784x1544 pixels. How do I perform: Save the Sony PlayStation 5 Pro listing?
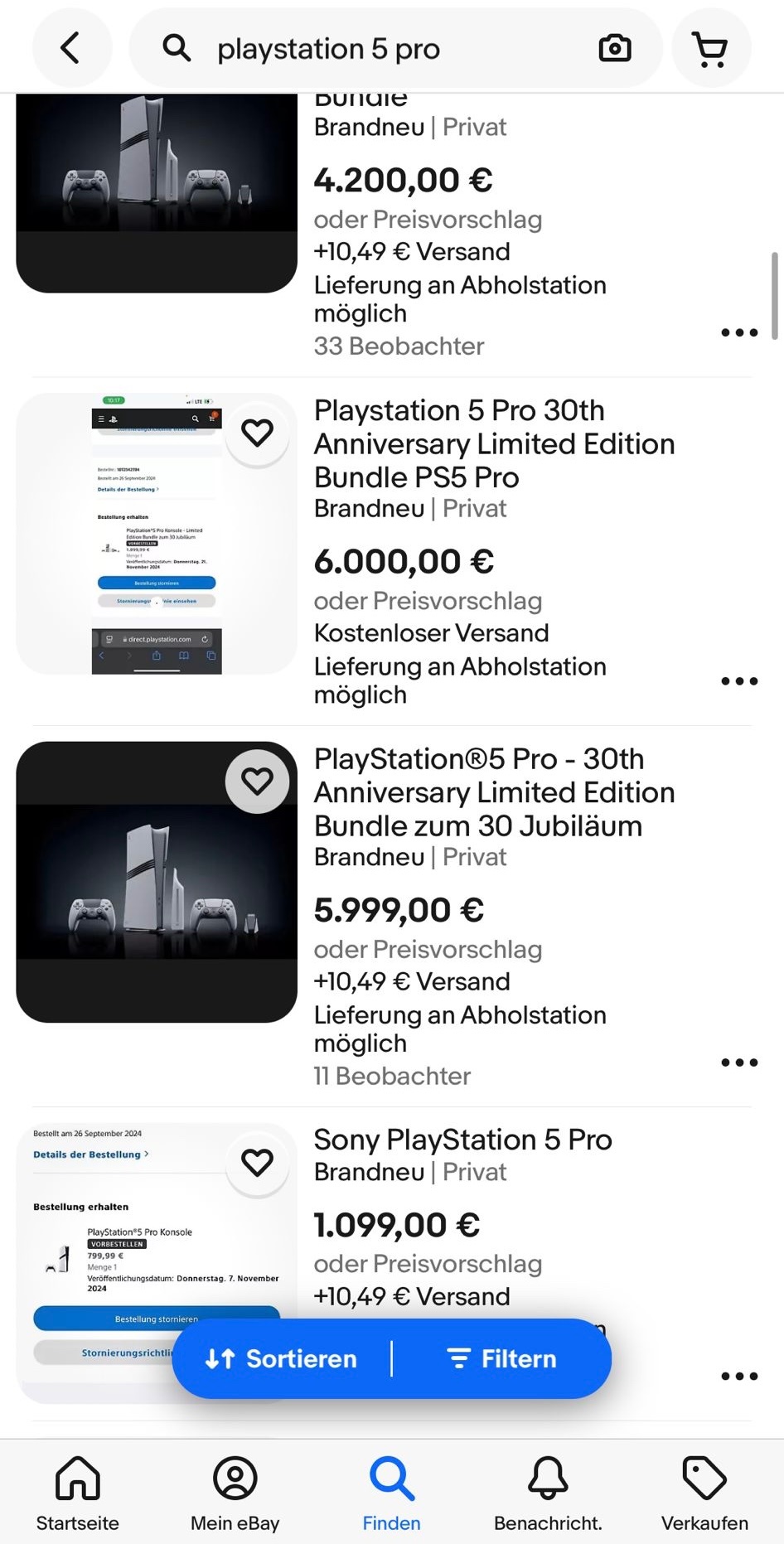[x=257, y=1162]
